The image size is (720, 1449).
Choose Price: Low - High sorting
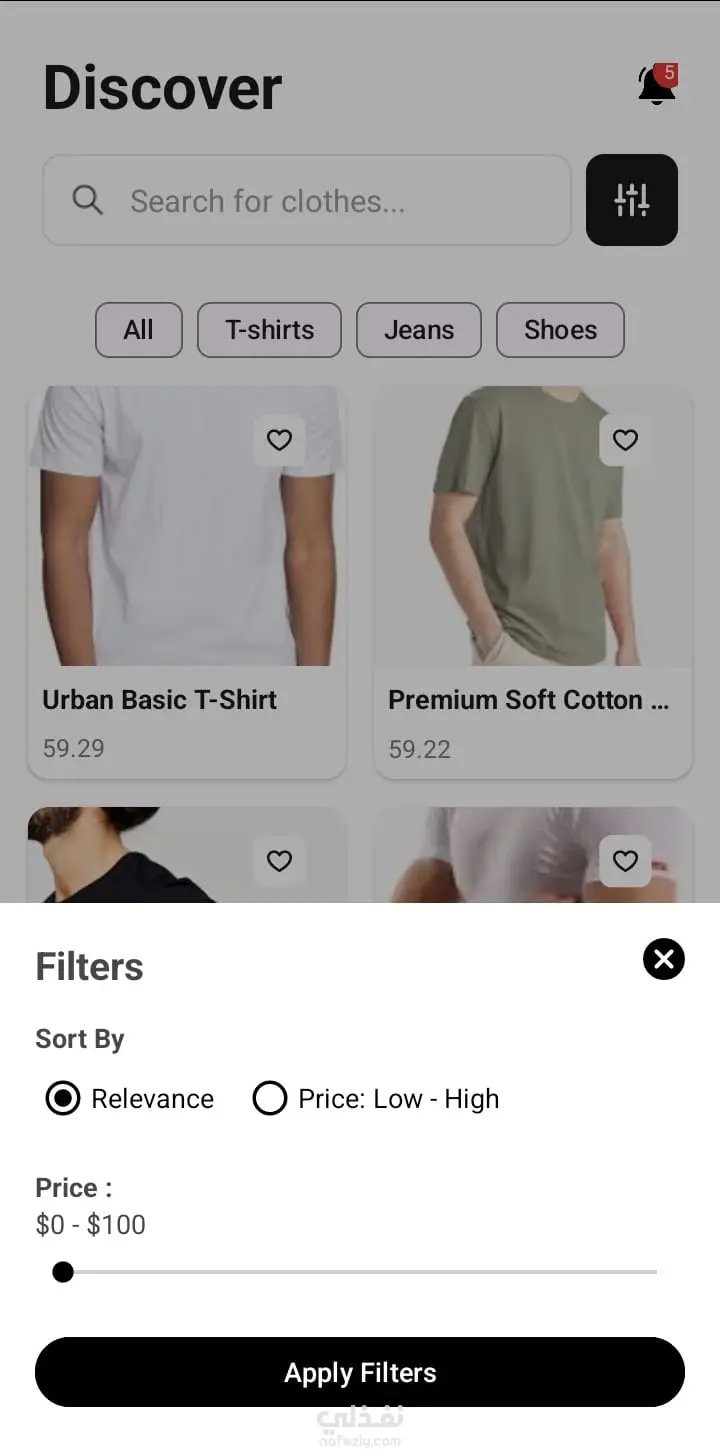click(270, 1098)
